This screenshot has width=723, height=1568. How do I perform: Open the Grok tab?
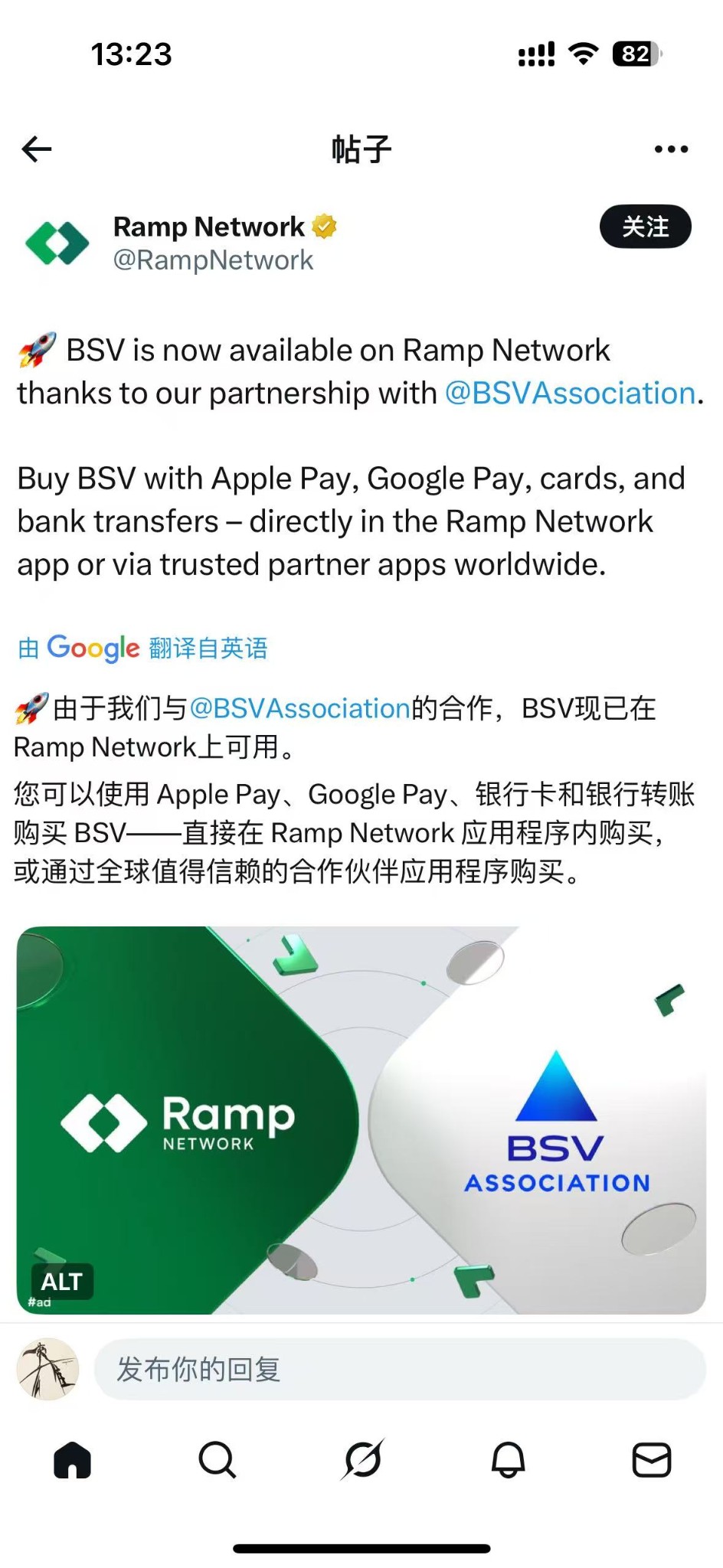point(362,1459)
